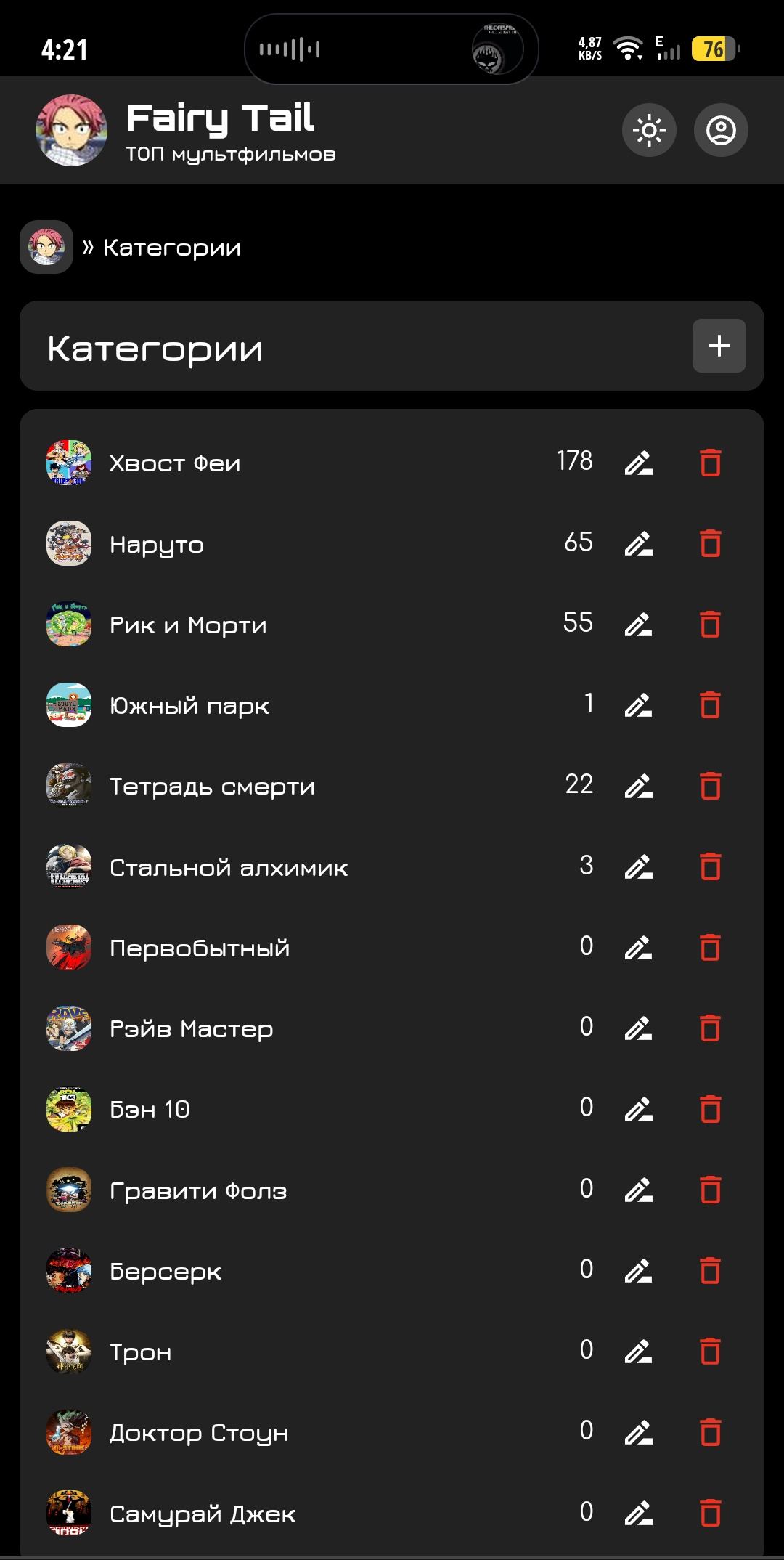The height and width of the screenshot is (1560, 784).
Task: Add a new category with plus button
Action: [719, 346]
